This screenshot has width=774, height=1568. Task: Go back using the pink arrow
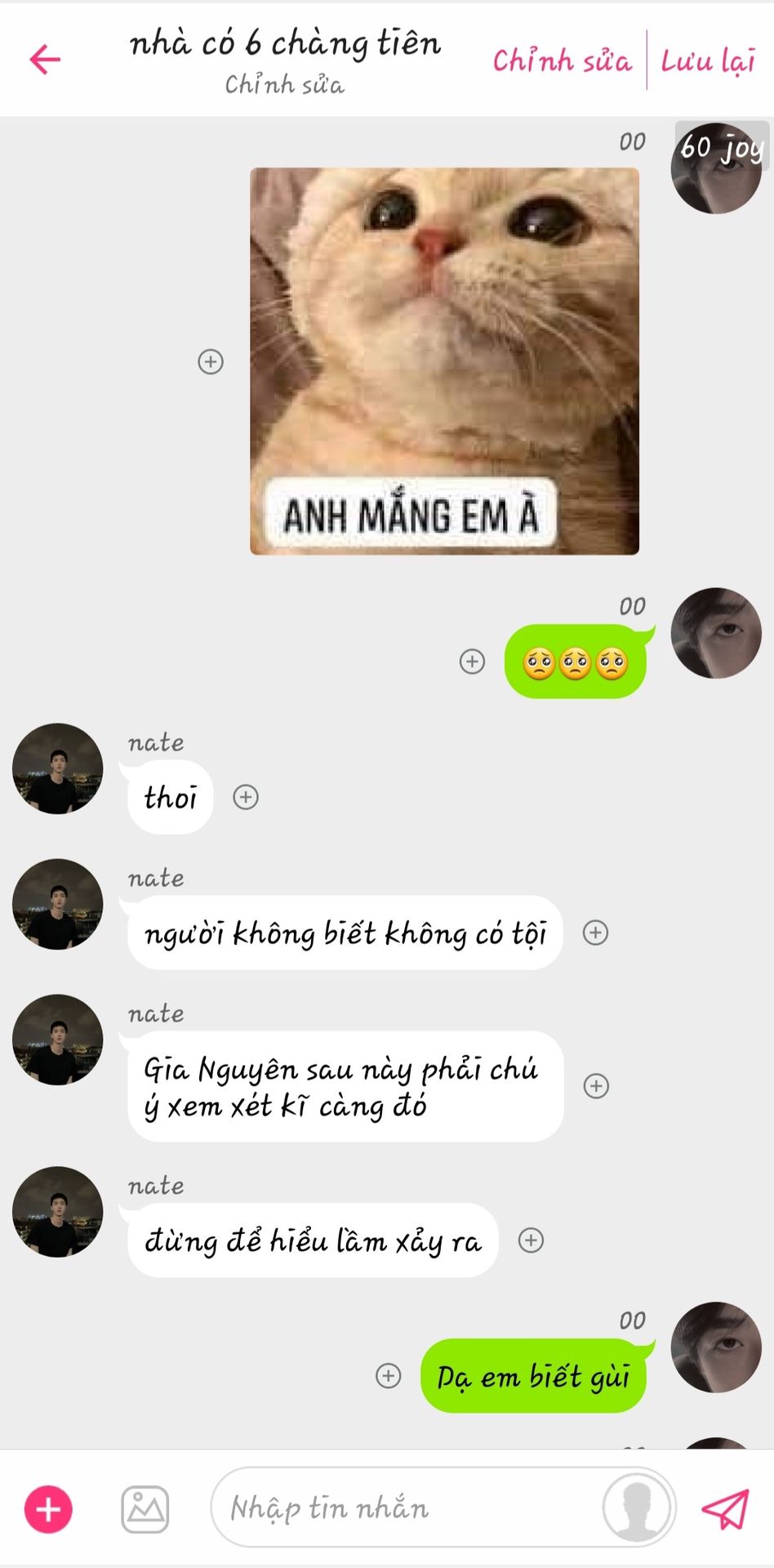click(45, 59)
